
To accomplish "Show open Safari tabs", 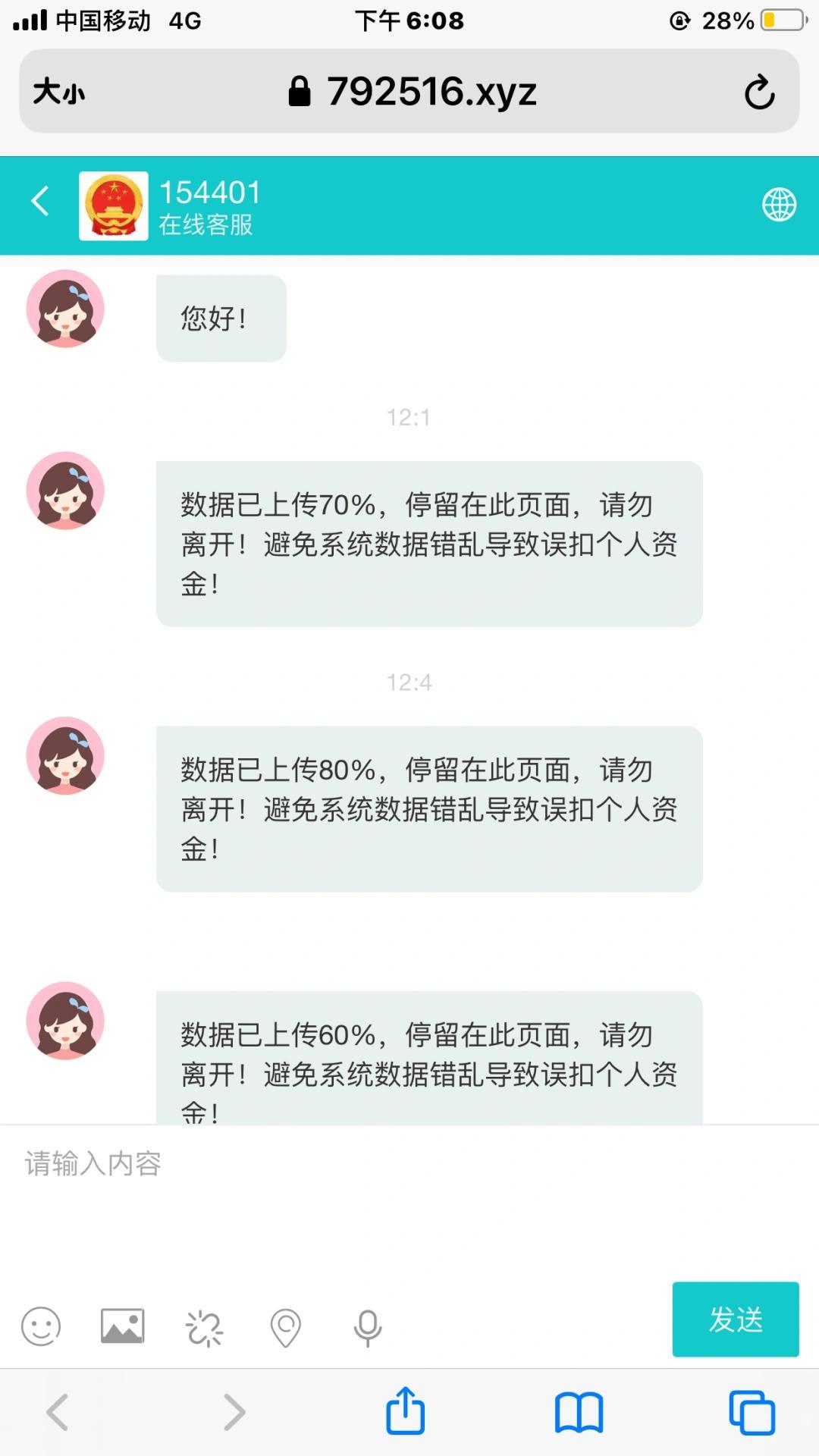I will pos(752,1413).
